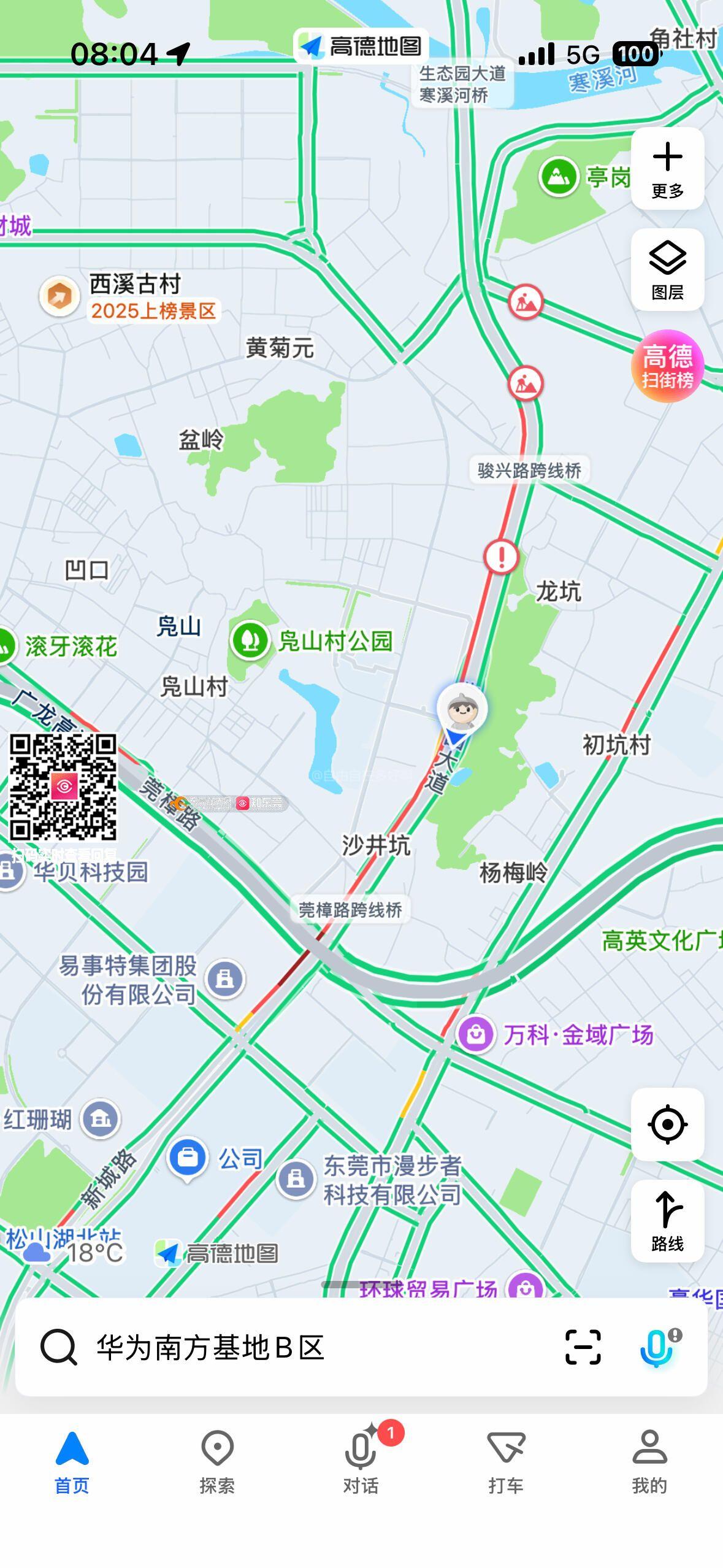Recenter map on current location
The height and width of the screenshot is (1568, 723).
(x=667, y=1124)
